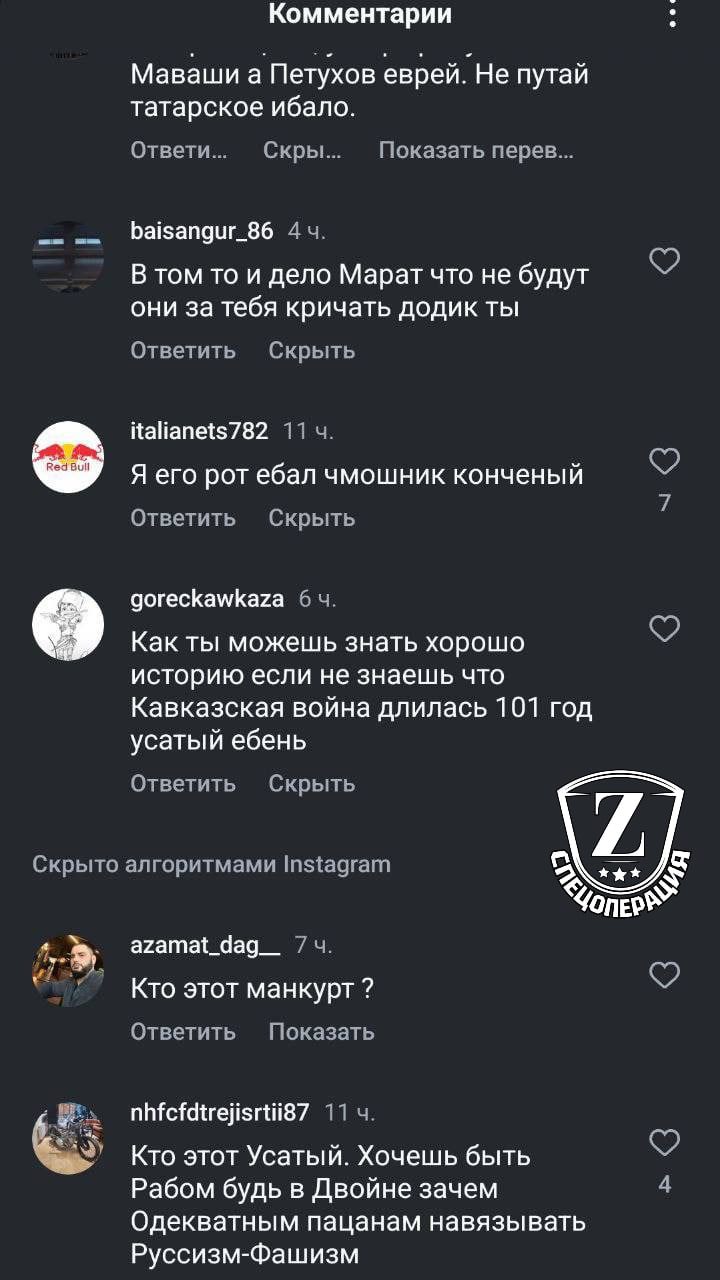Like baisangur_86's comment

[665, 261]
